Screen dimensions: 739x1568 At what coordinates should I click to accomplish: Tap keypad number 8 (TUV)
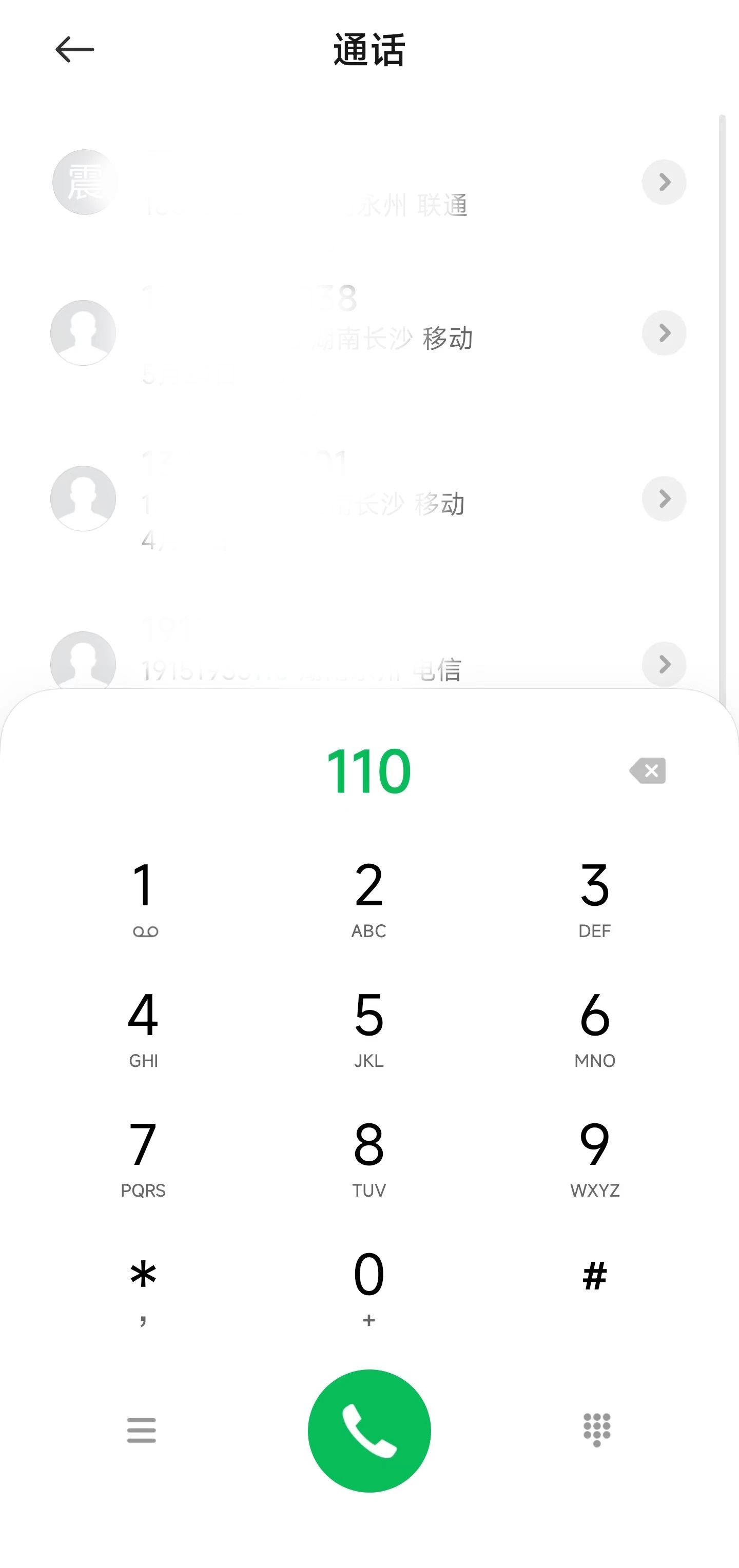[368, 1157]
